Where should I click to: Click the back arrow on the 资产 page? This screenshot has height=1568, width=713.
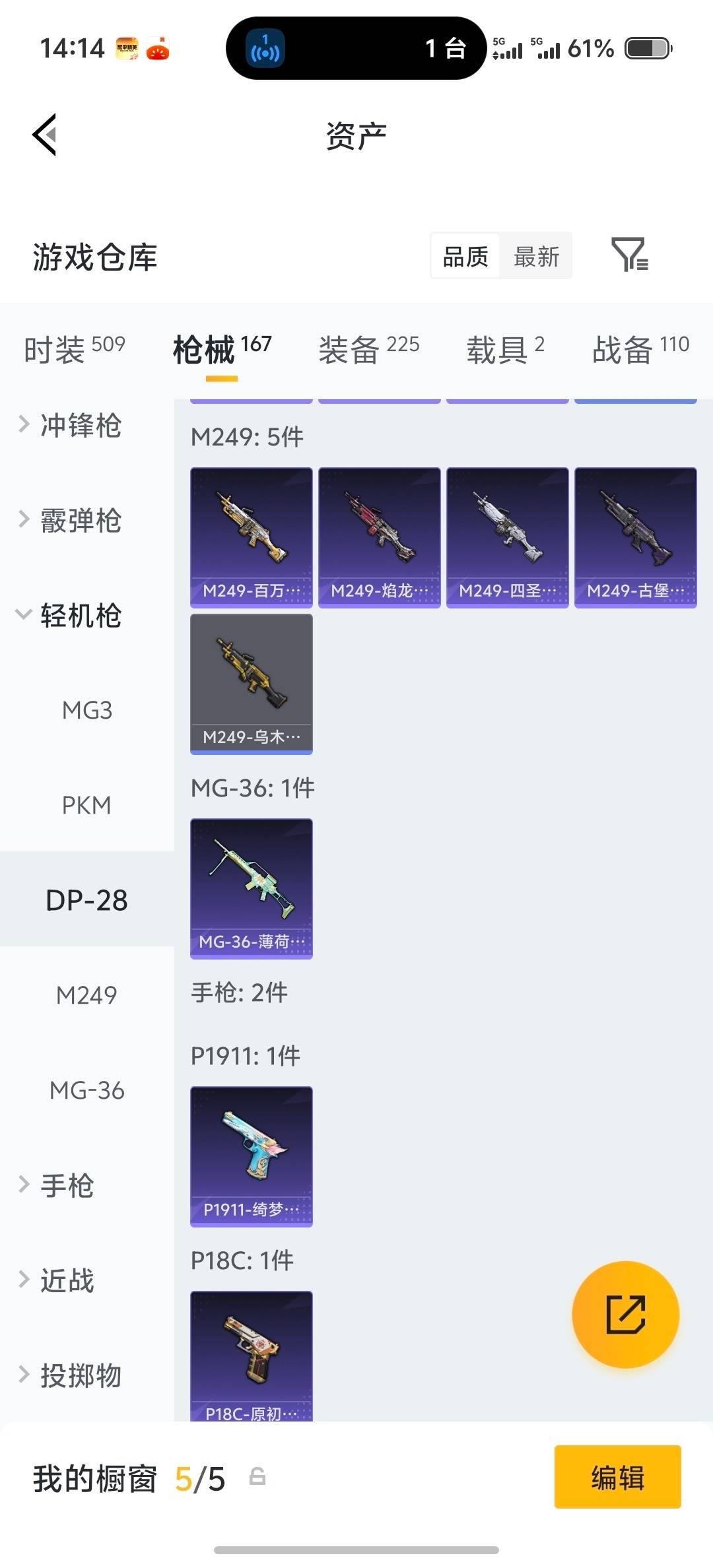(44, 134)
